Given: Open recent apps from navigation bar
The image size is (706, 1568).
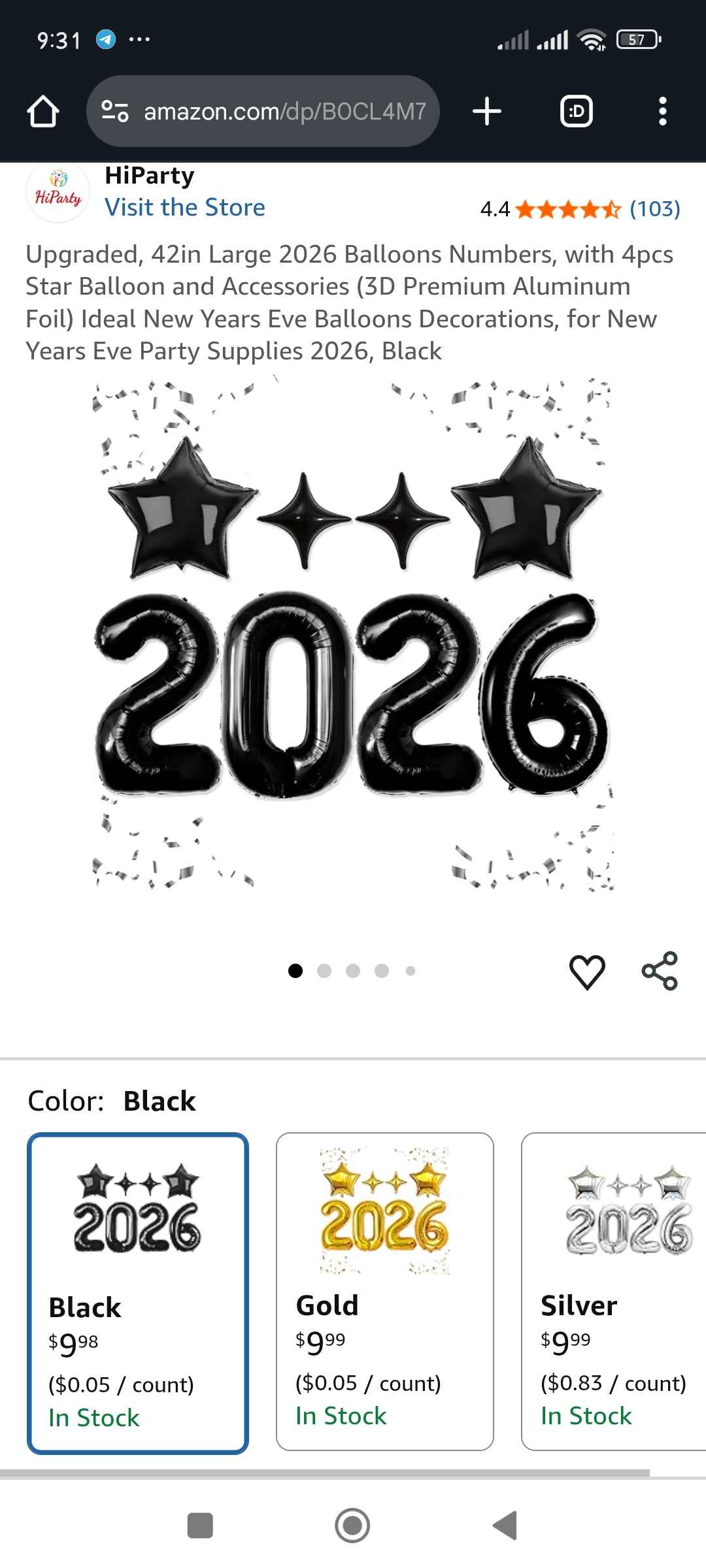Looking at the screenshot, I should pos(200,1526).
